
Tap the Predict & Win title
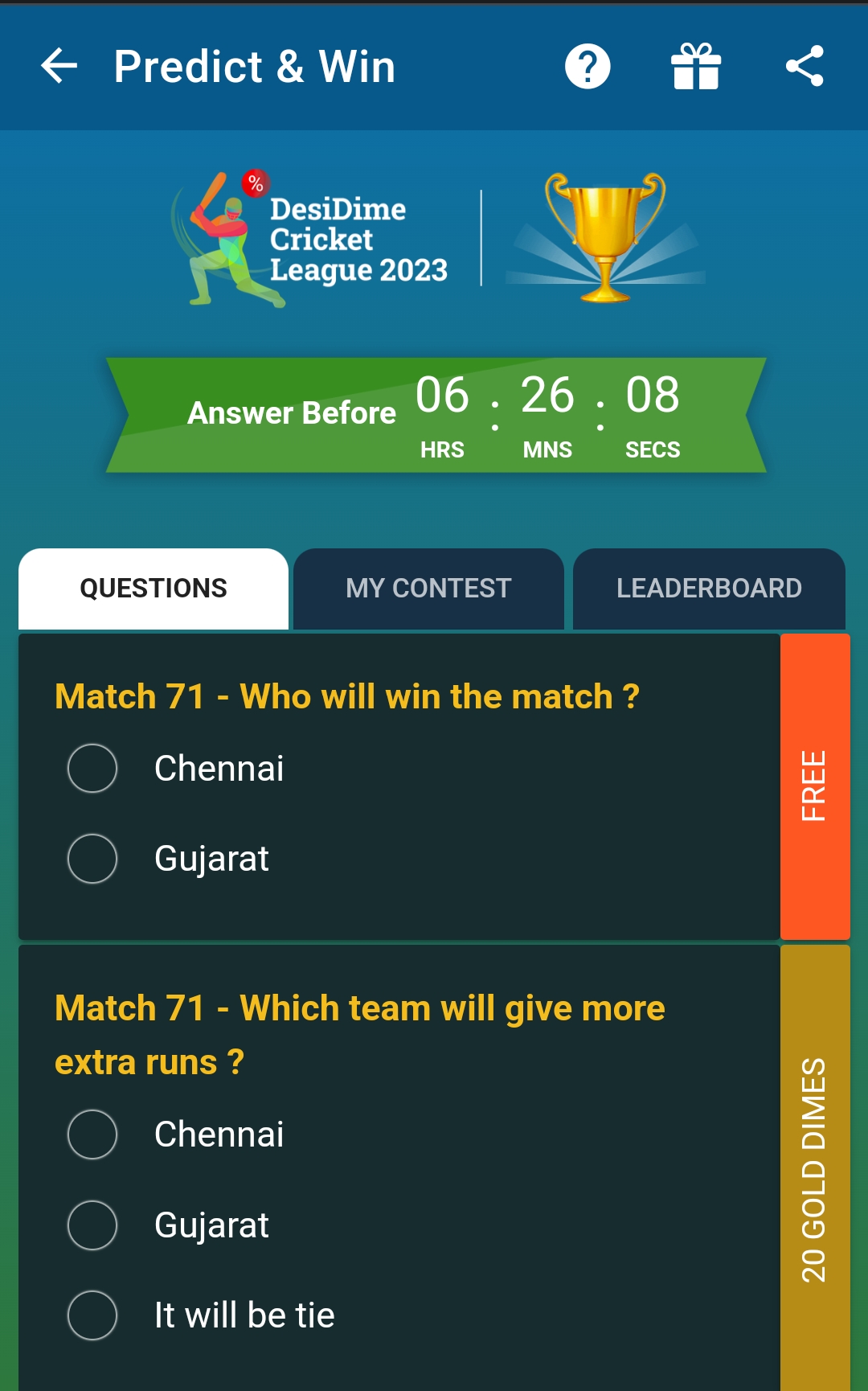254,67
